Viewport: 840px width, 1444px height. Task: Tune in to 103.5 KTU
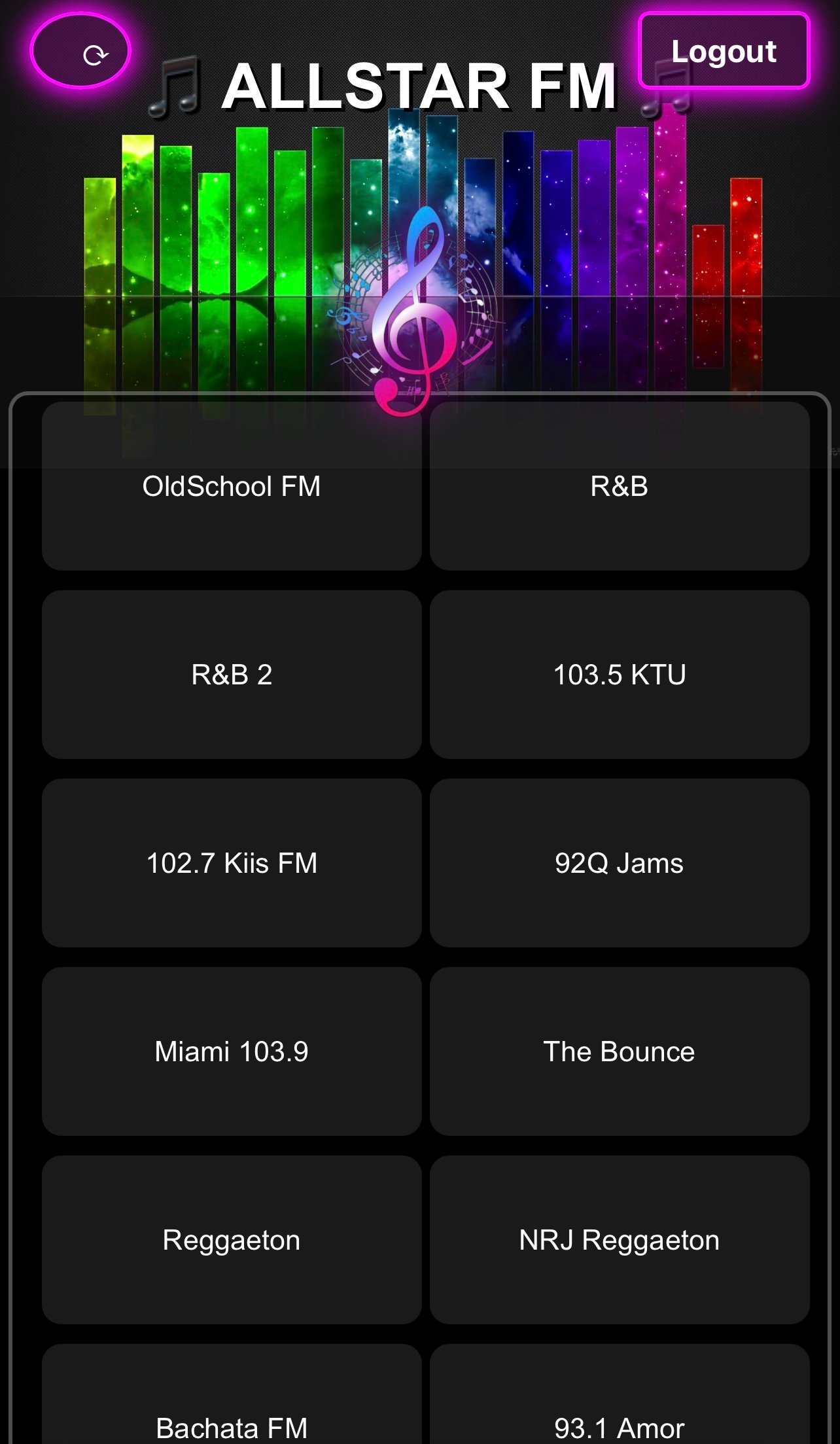tap(619, 675)
